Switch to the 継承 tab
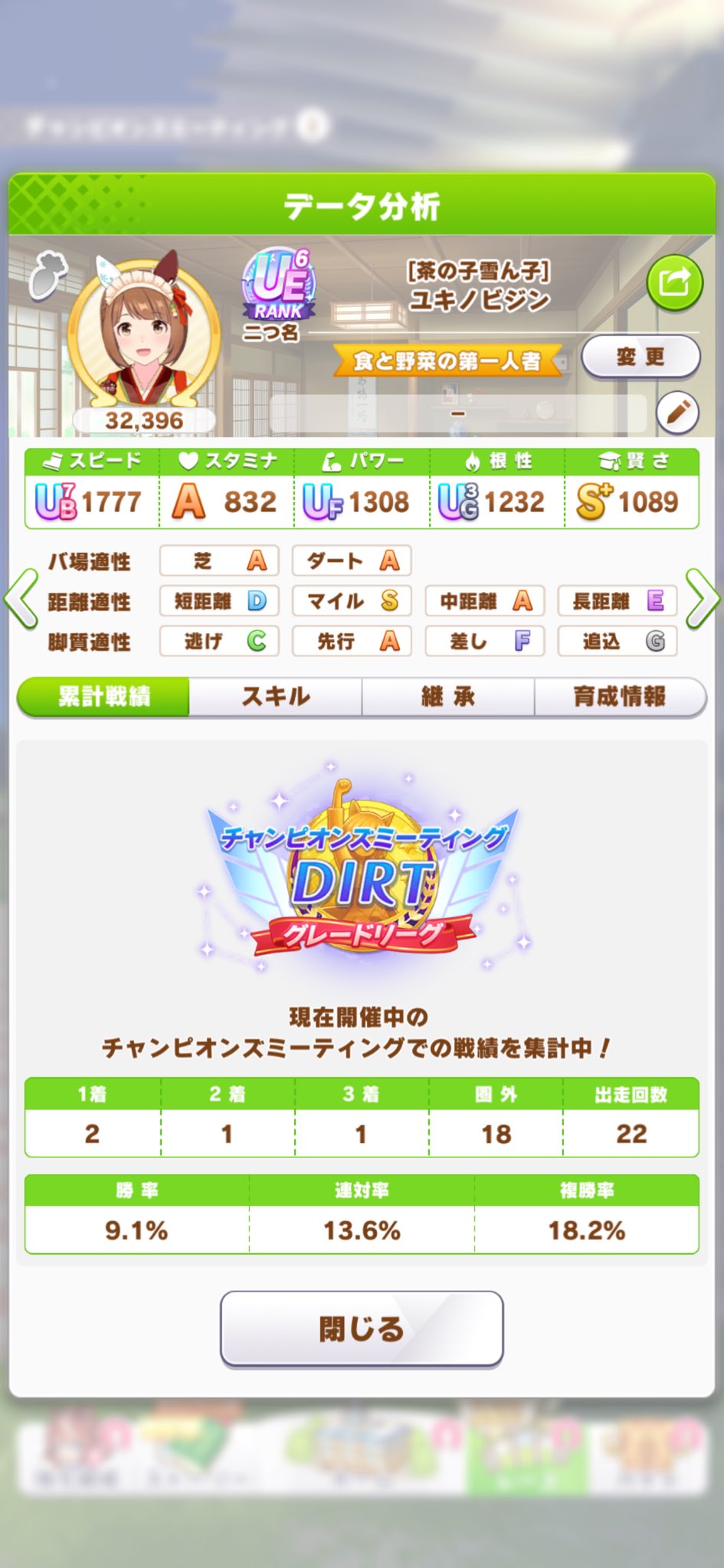Viewport: 724px width, 1568px height. click(x=448, y=697)
